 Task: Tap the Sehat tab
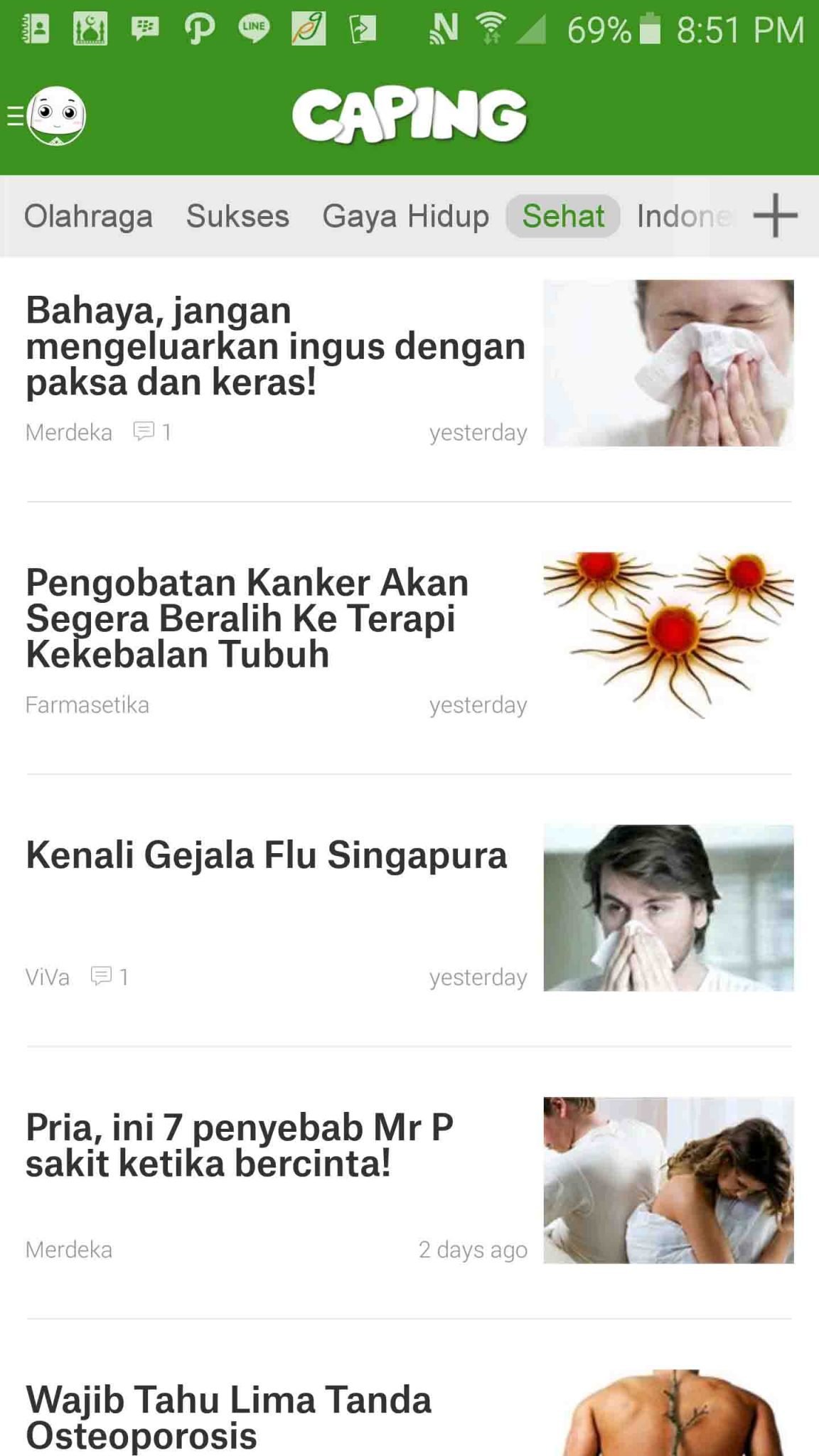pyautogui.click(x=563, y=216)
